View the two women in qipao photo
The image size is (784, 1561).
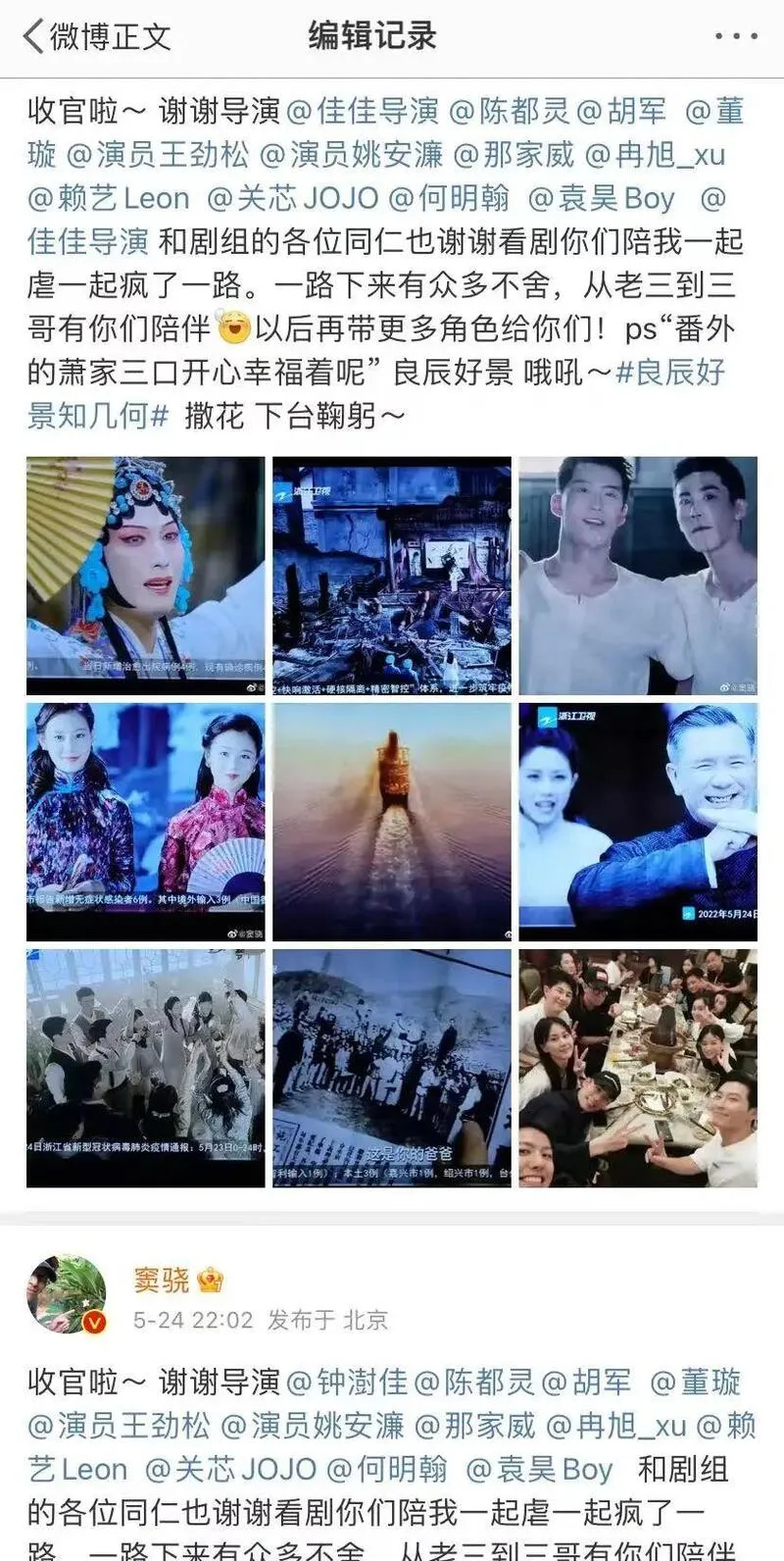click(145, 822)
